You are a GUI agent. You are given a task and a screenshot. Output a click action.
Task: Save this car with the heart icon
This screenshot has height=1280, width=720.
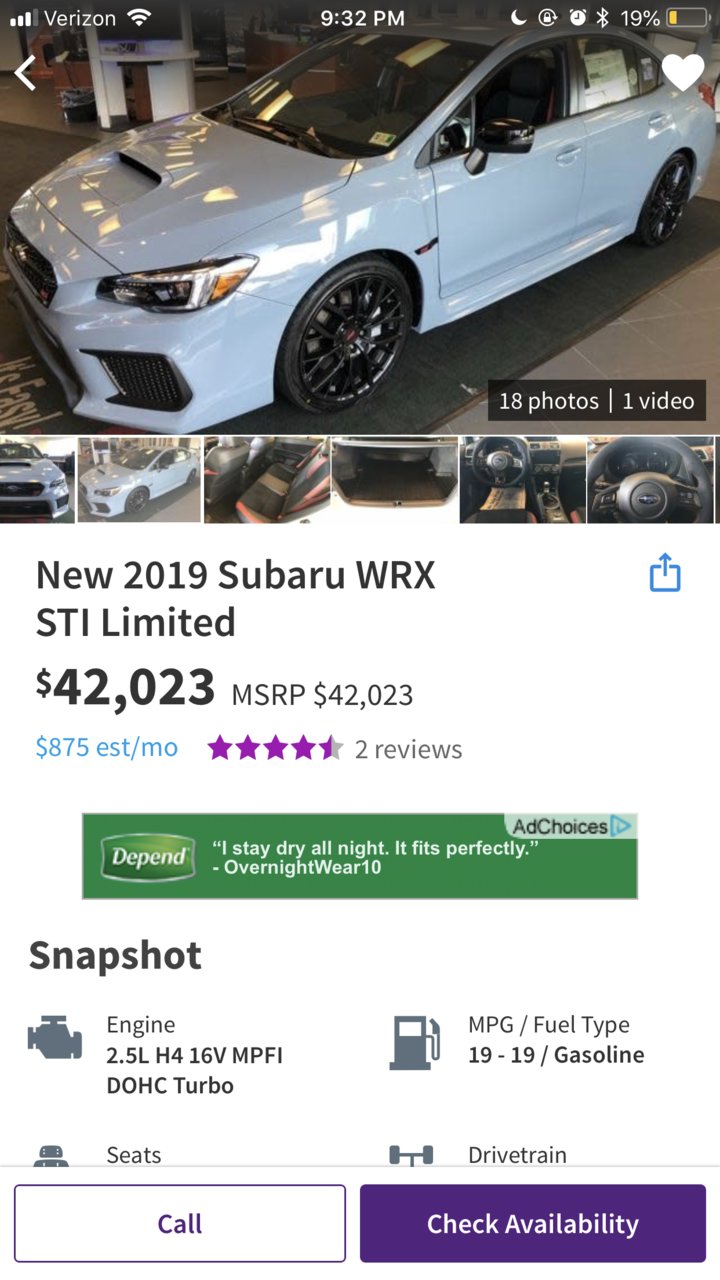683,73
